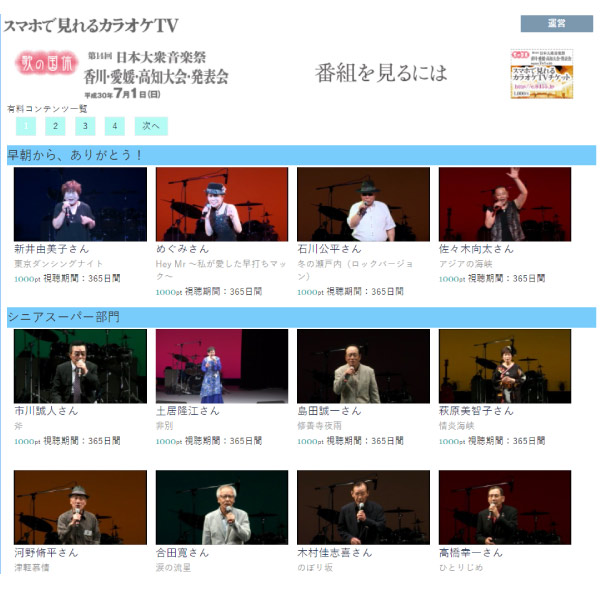Go to page 2 of the contents
Image resolution: width=600 pixels, height=600 pixels.
(55, 126)
